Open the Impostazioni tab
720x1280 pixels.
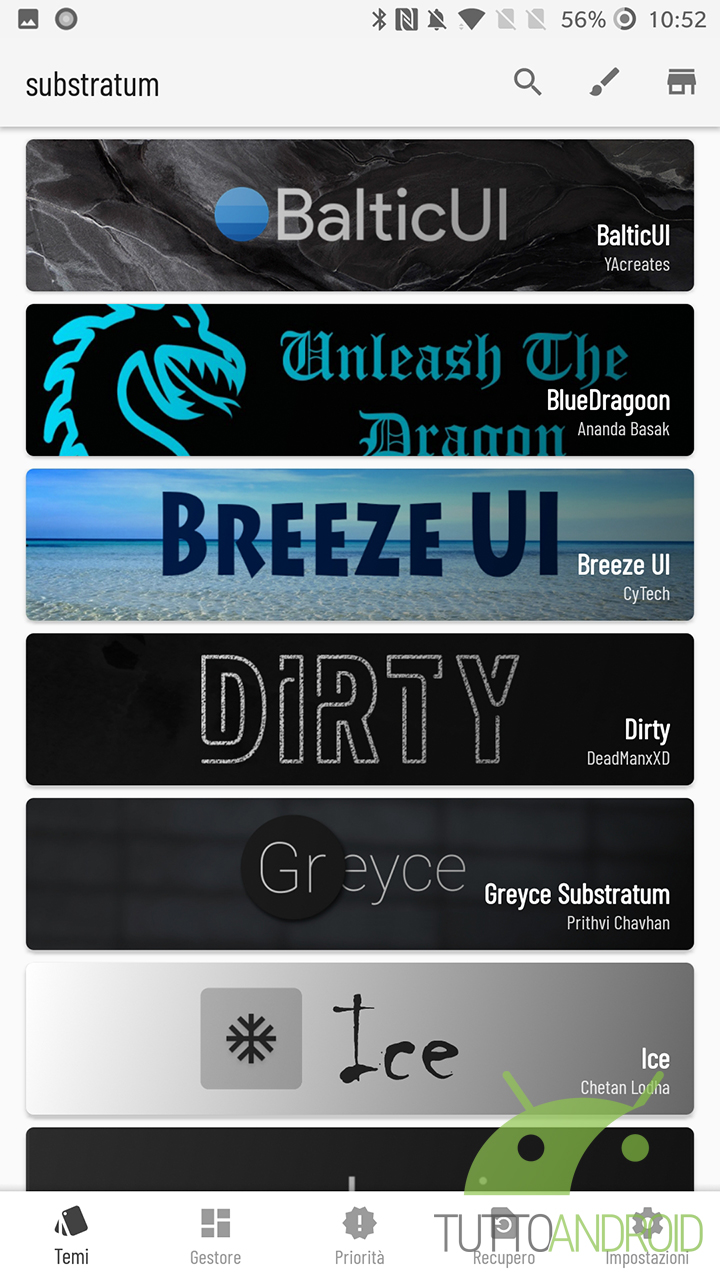(x=648, y=1236)
